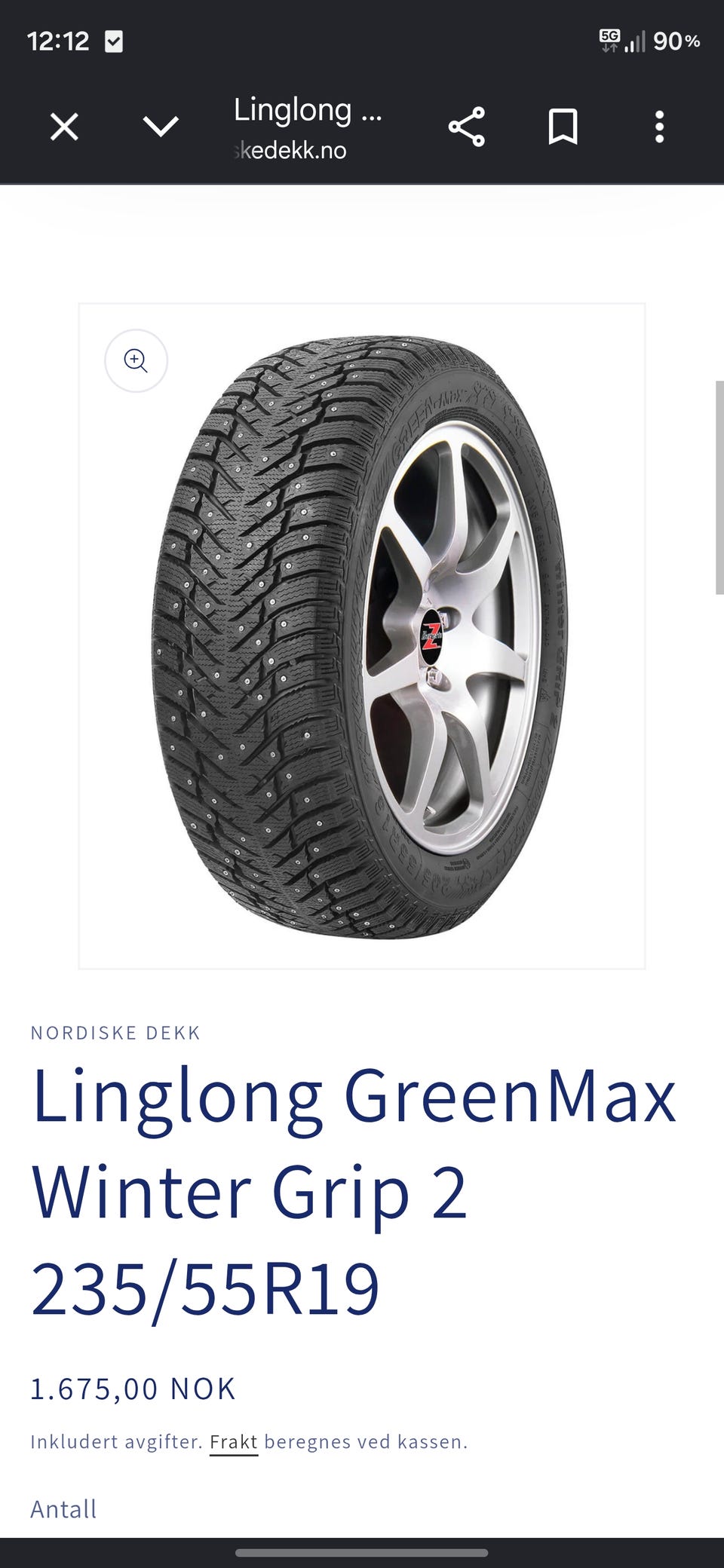Minimize the tab with the down chevron
Viewport: 724px width, 1568px height.
click(161, 127)
